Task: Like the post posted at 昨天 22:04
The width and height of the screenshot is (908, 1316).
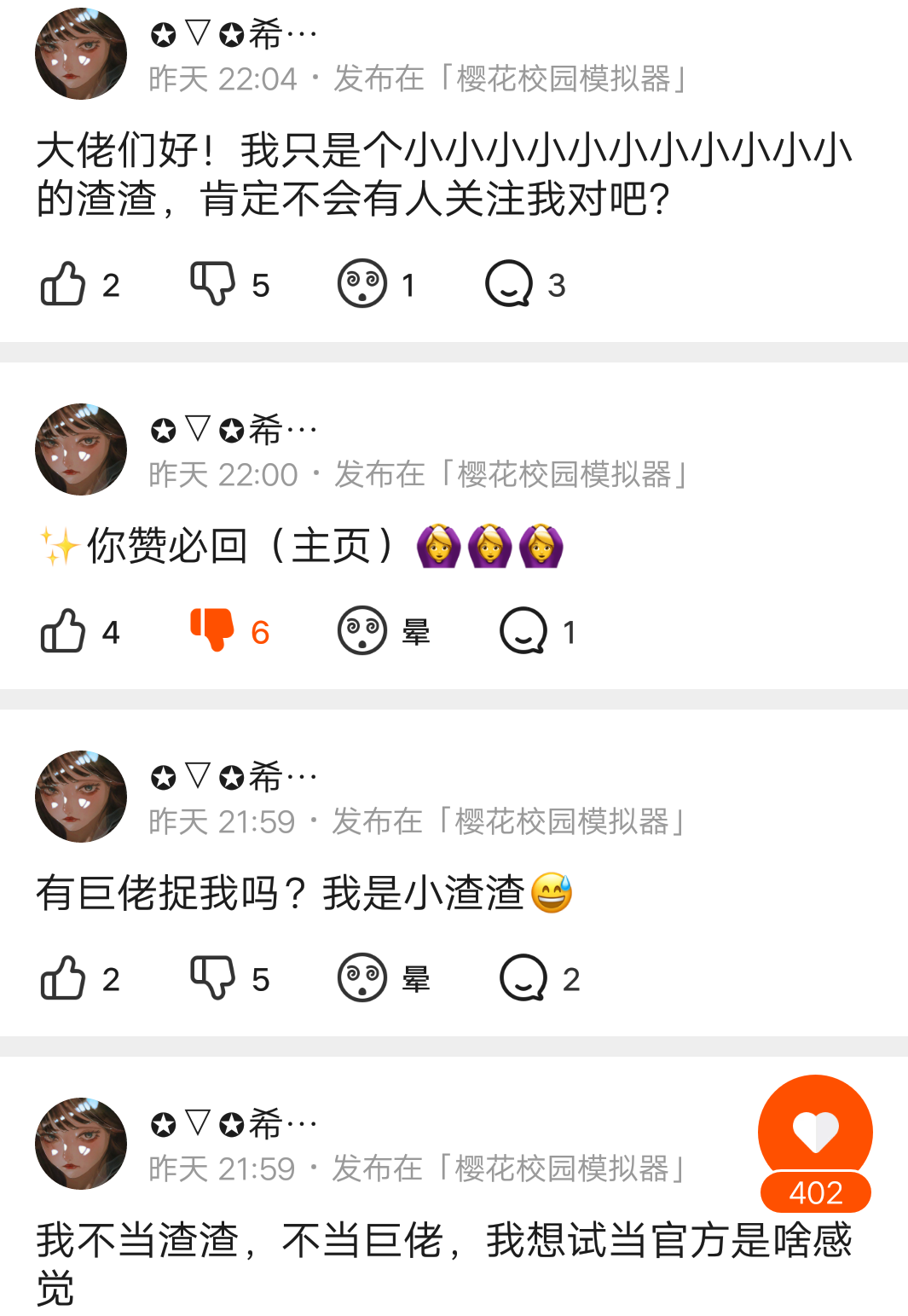Action: (64, 284)
